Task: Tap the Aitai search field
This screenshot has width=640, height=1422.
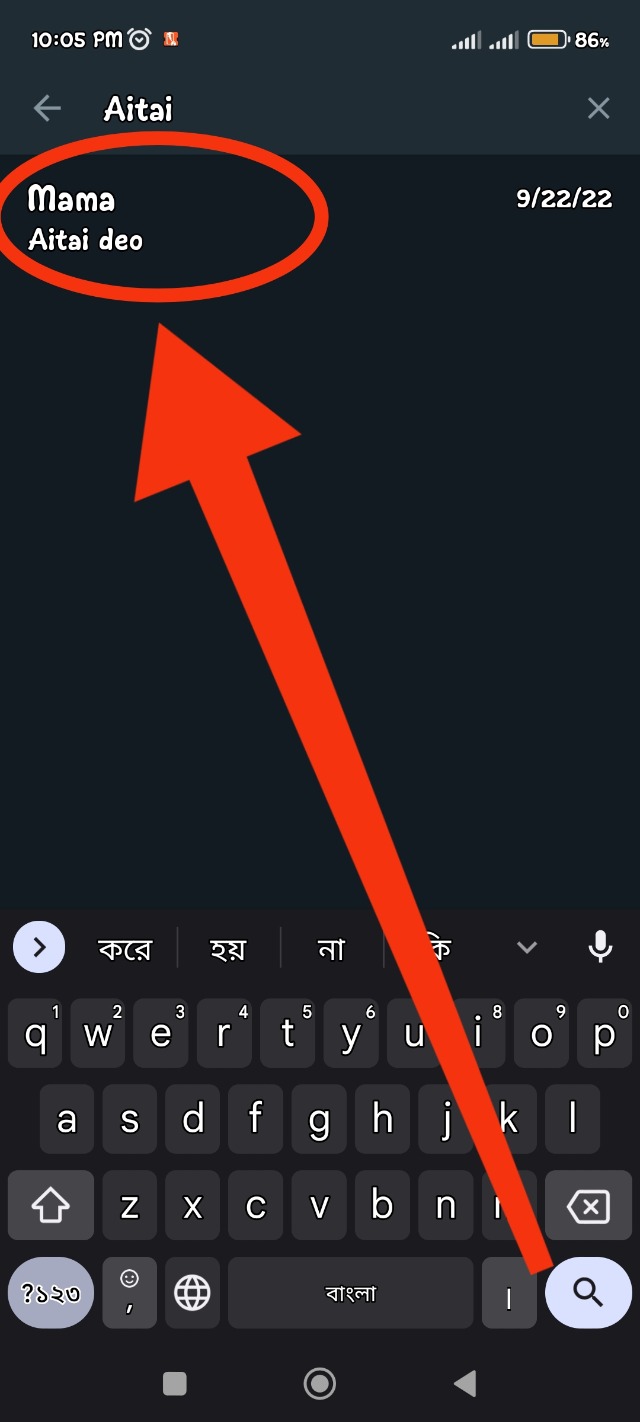Action: pos(300,108)
